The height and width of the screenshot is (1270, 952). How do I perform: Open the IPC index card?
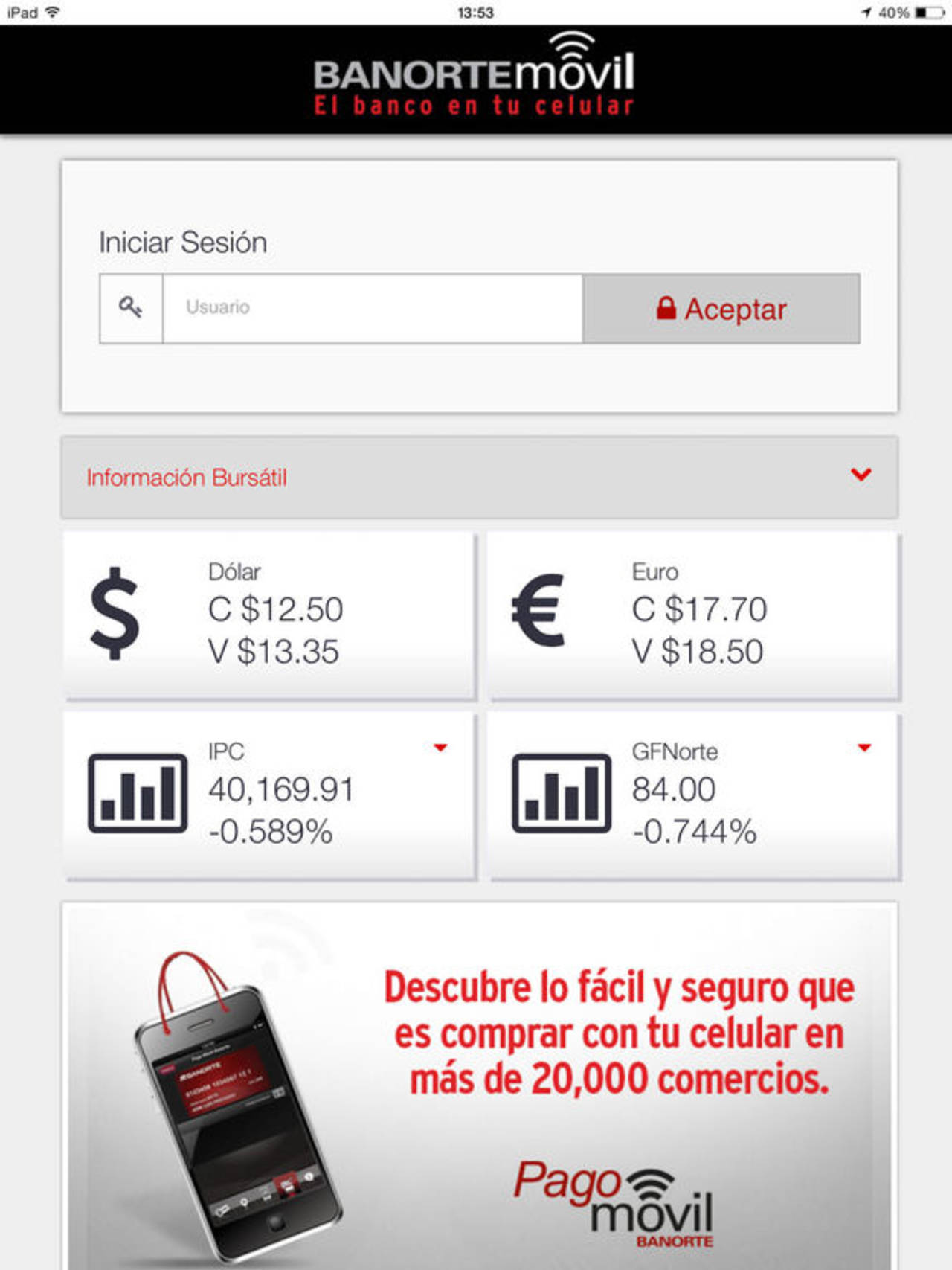click(269, 795)
